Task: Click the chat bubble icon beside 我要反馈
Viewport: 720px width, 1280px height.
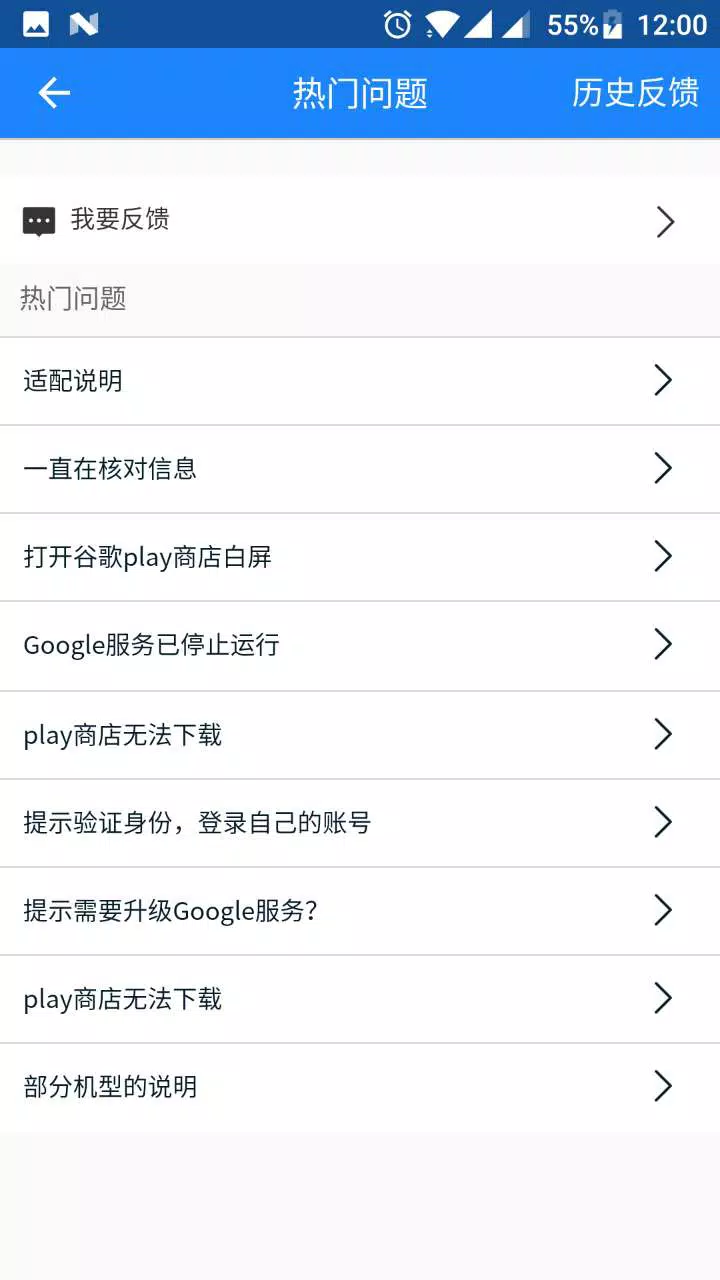Action: 37,221
